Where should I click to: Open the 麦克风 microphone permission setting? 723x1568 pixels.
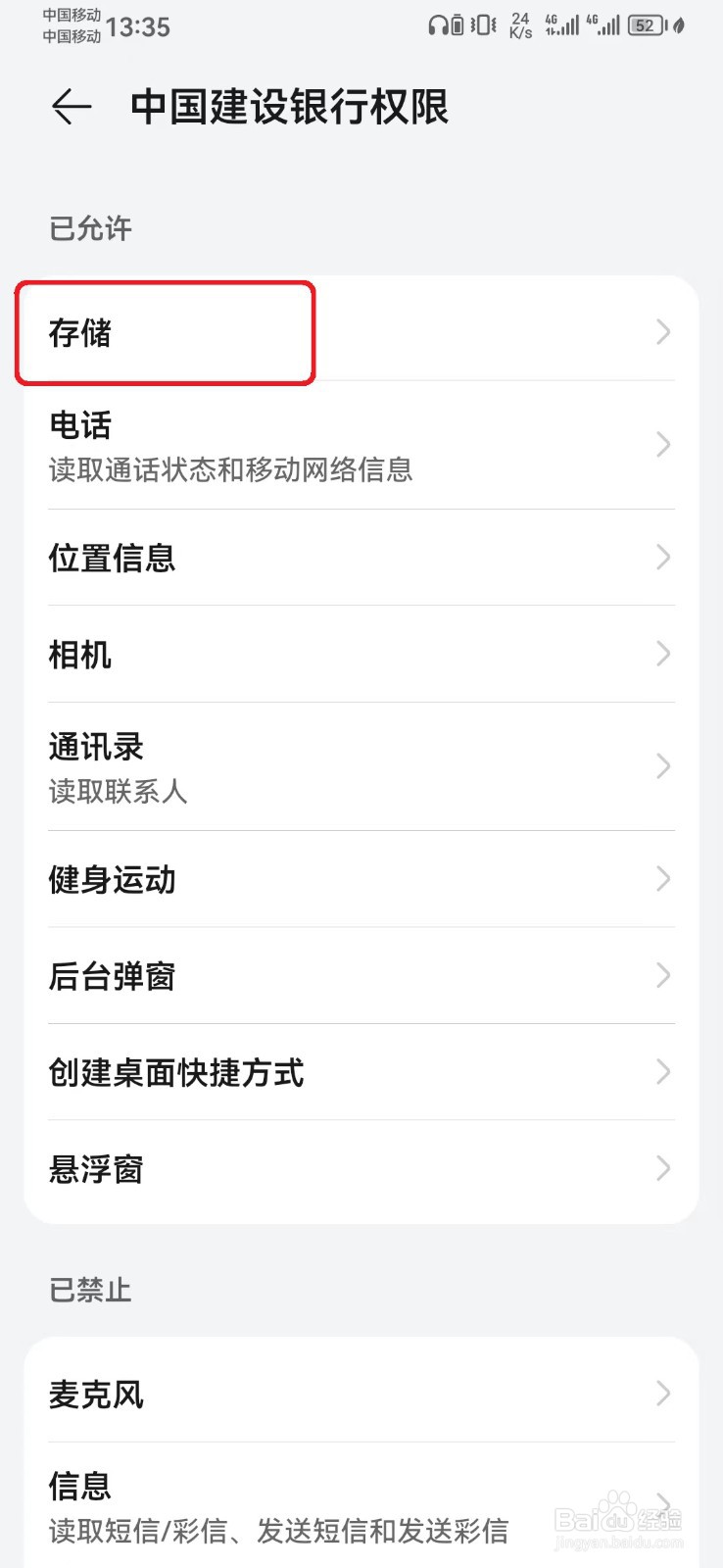tap(361, 1395)
